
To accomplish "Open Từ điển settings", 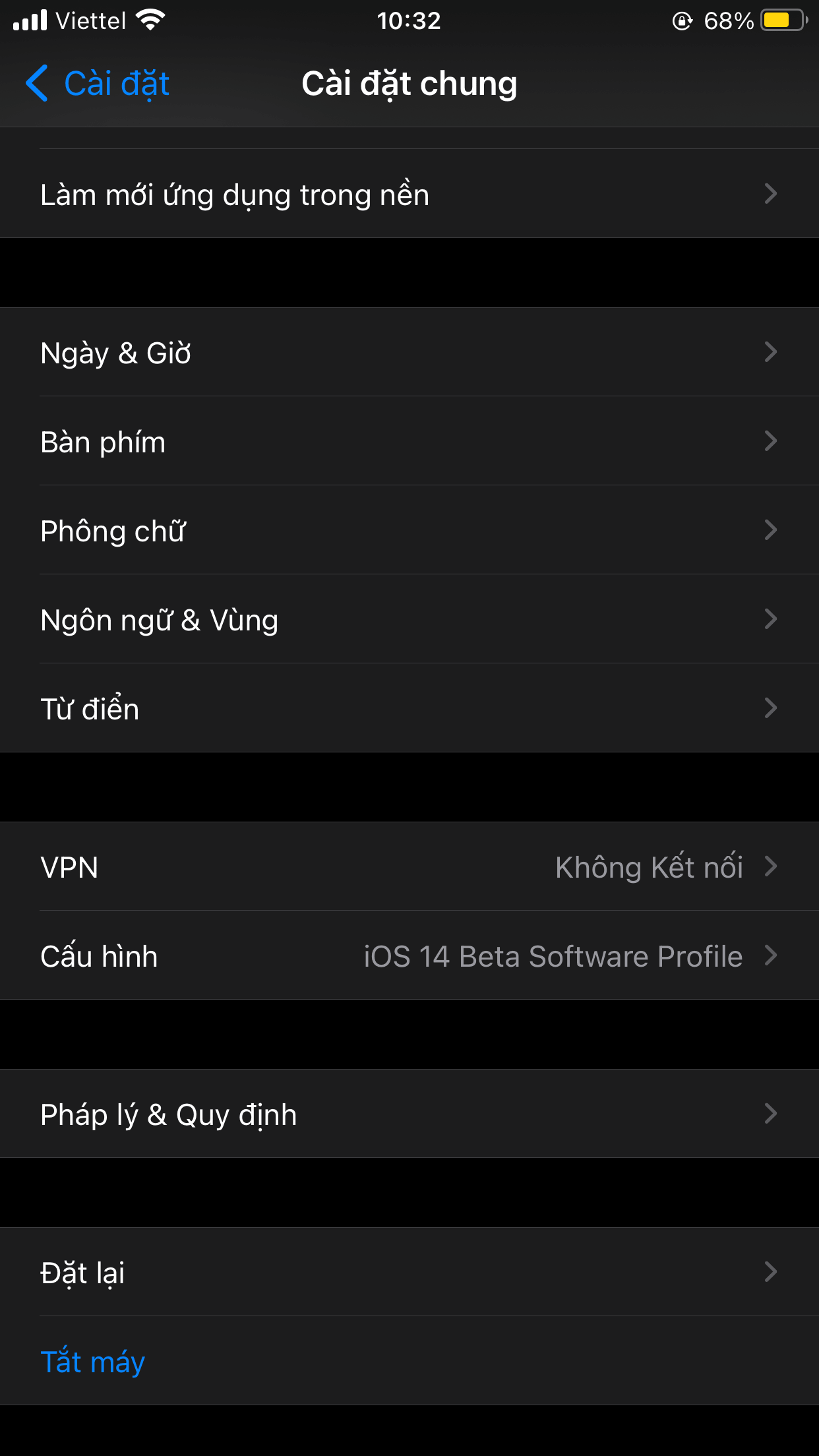I will (409, 708).
